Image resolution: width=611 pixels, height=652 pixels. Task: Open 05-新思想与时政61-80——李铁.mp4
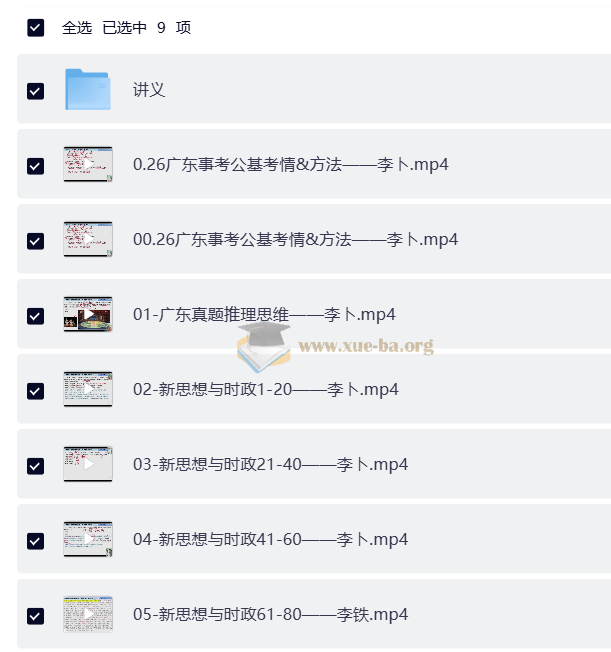point(270,614)
